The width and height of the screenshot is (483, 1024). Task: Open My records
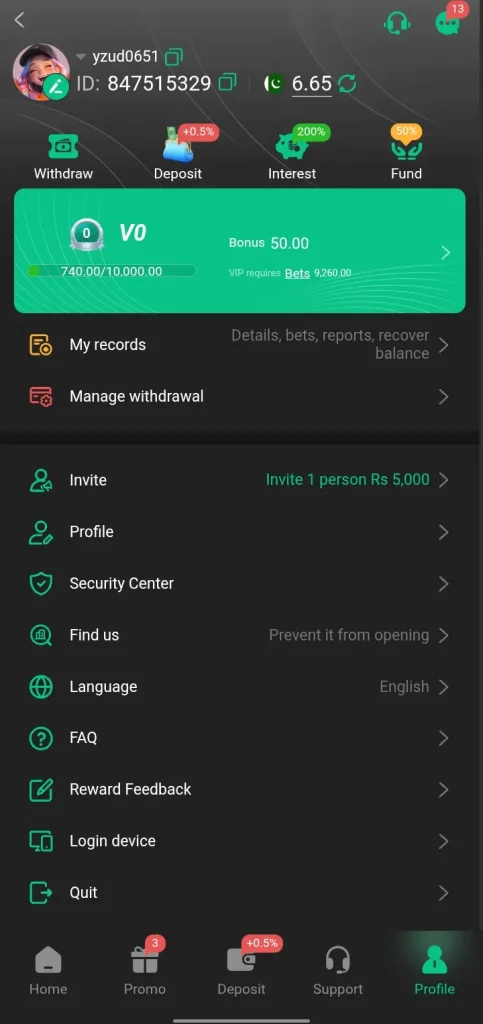pos(240,345)
